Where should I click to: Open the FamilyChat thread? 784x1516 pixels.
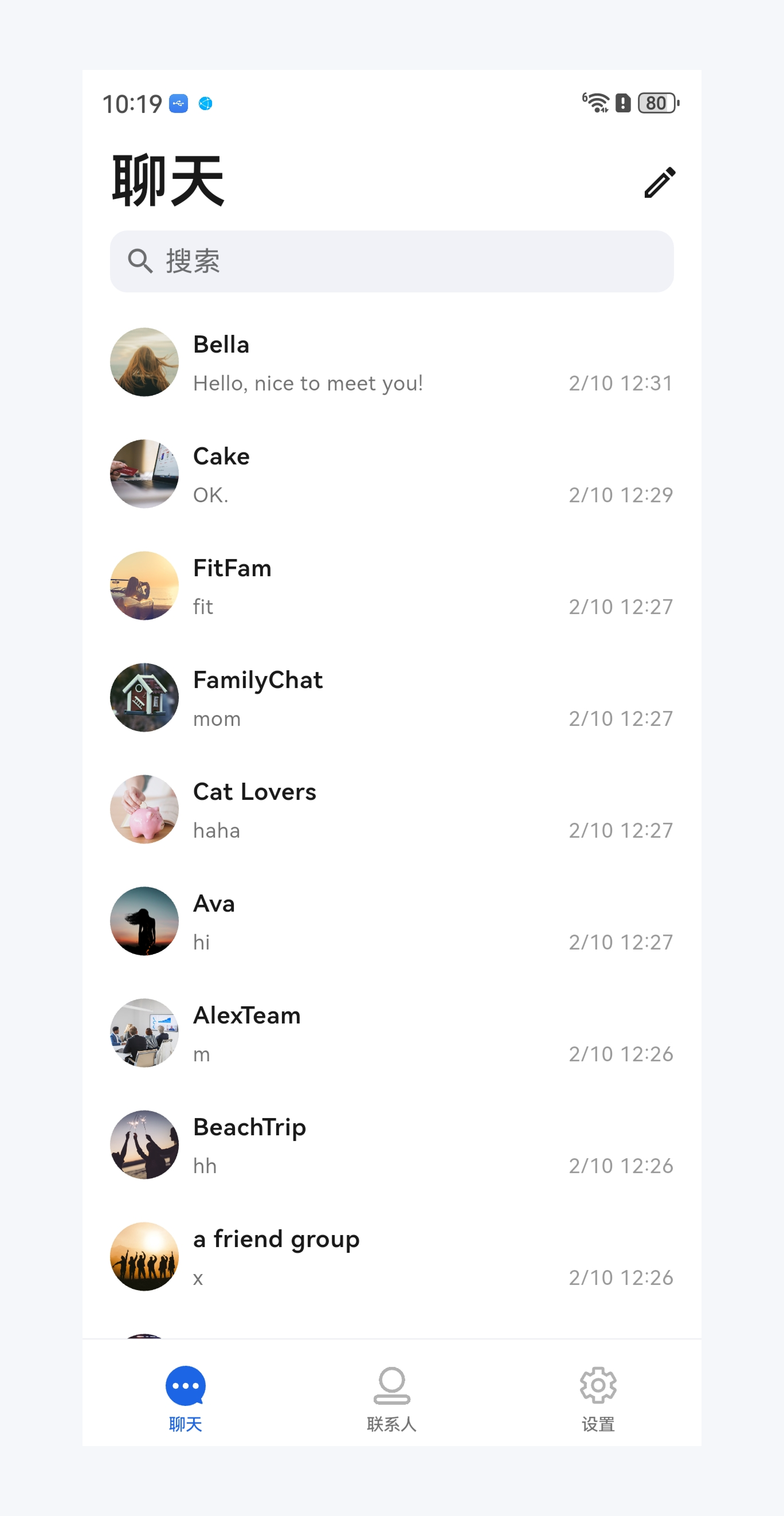[392, 698]
